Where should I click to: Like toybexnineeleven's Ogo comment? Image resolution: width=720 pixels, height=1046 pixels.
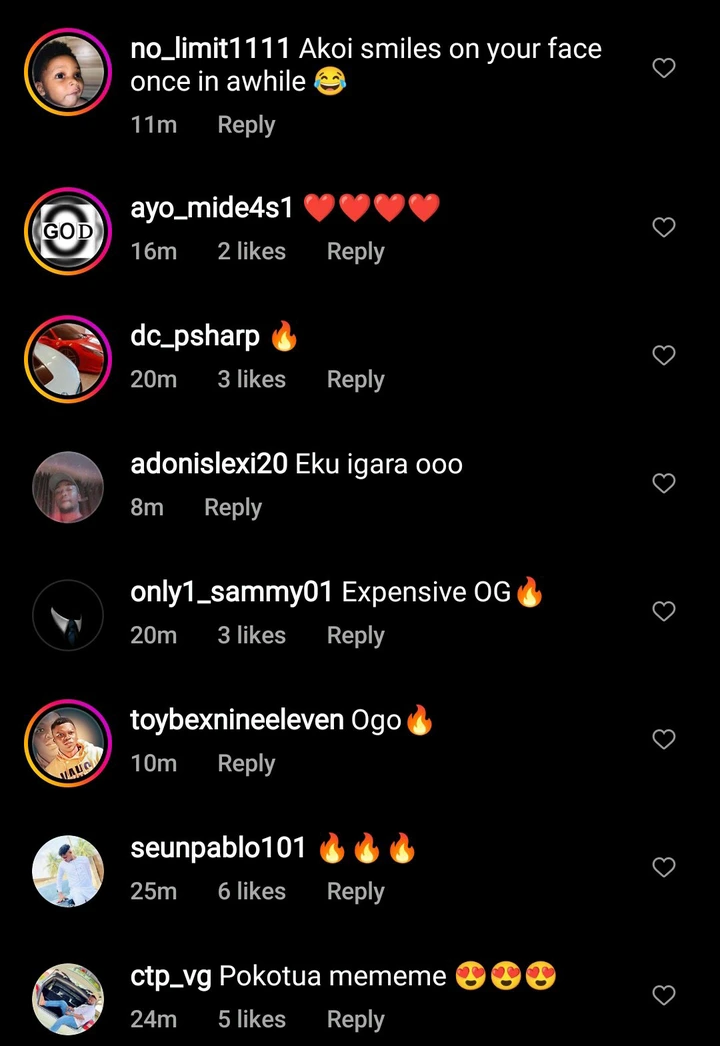point(664,739)
